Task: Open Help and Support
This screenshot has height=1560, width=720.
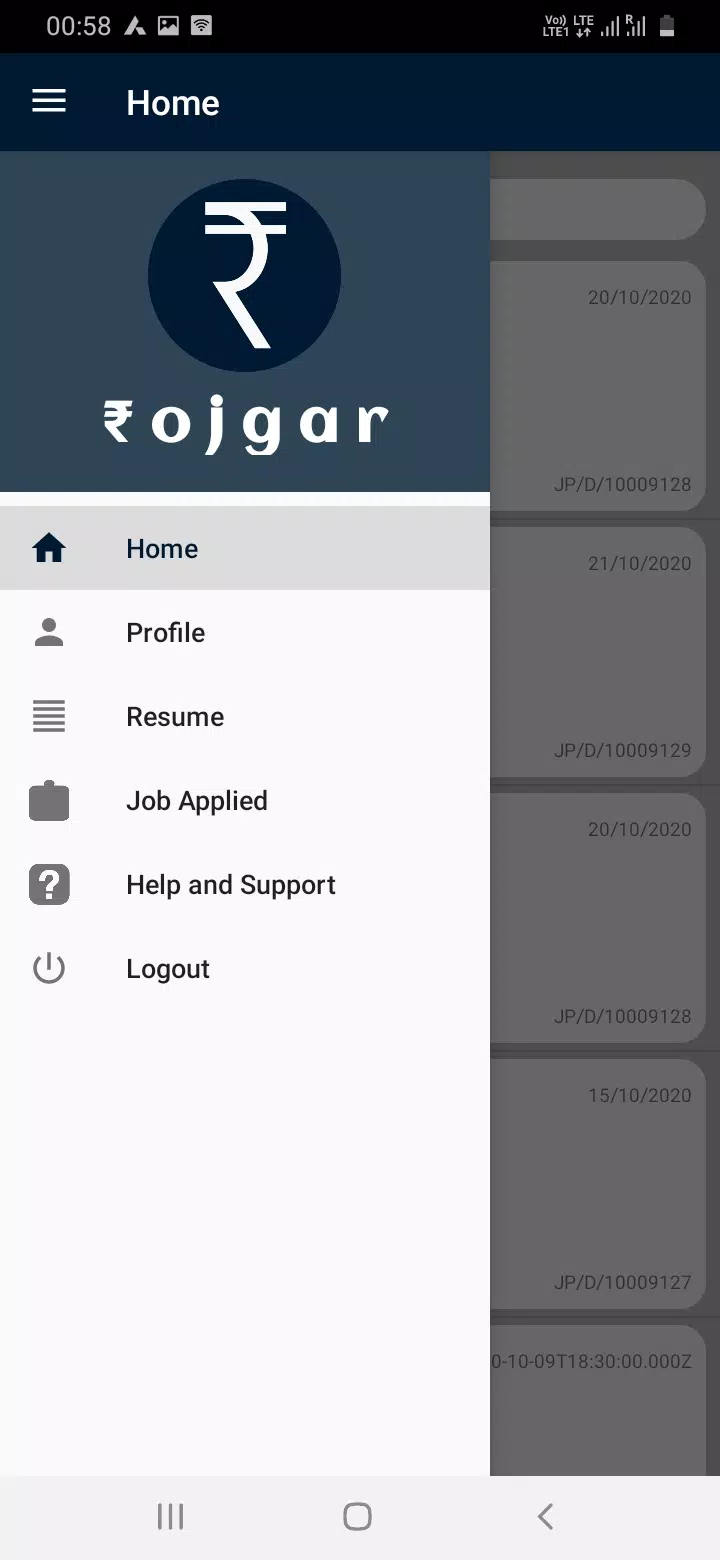Action: click(244, 884)
